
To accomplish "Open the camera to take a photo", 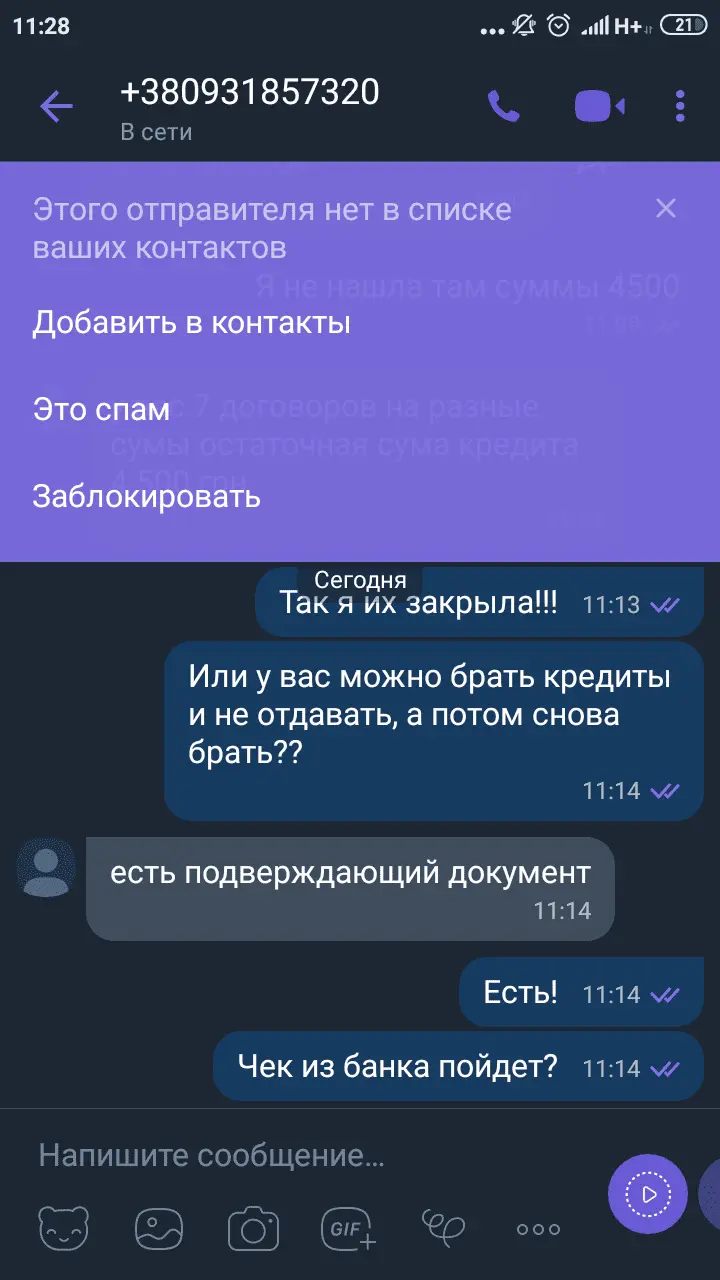I will [x=252, y=1229].
